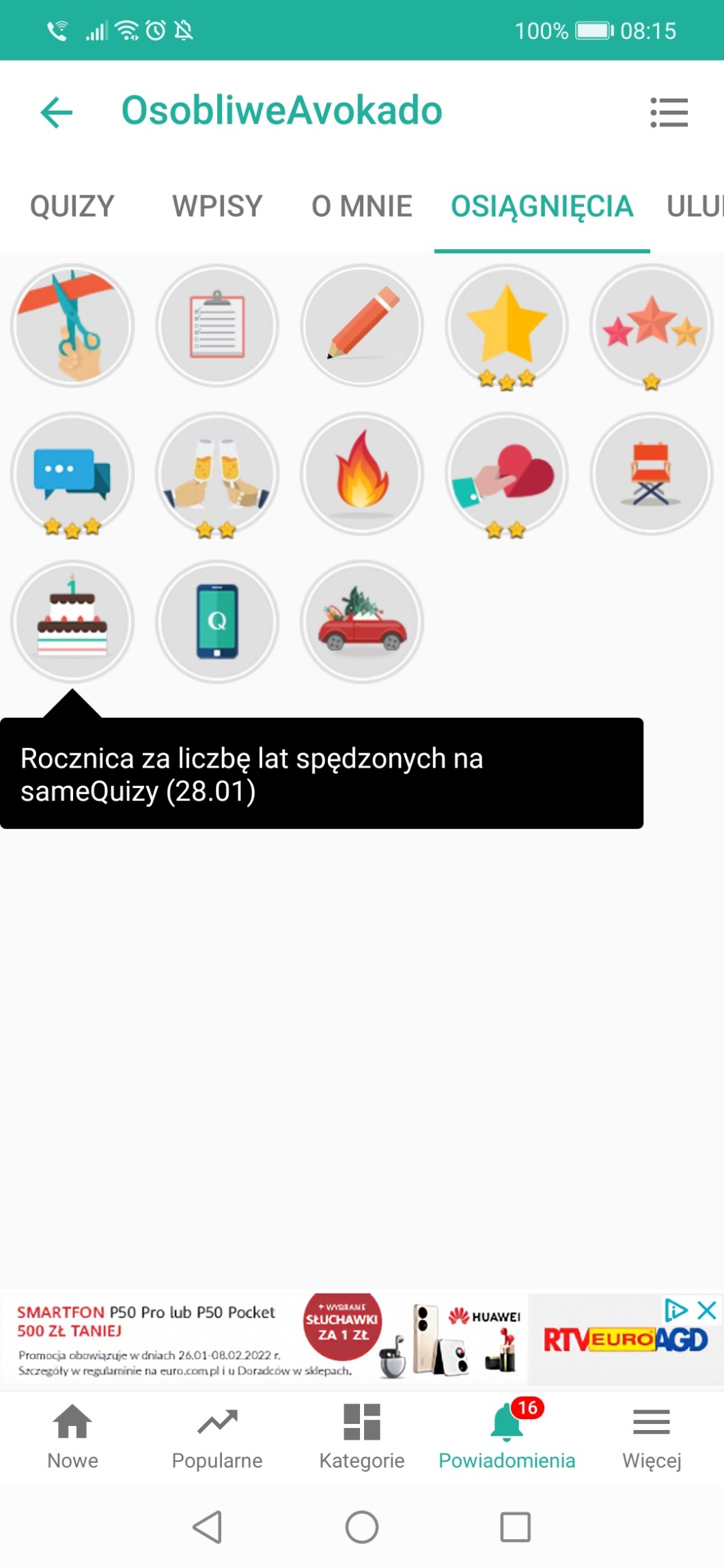Open Kategorie in bottom navigation
Image resolution: width=724 pixels, height=1568 pixels.
pyautogui.click(x=362, y=1436)
